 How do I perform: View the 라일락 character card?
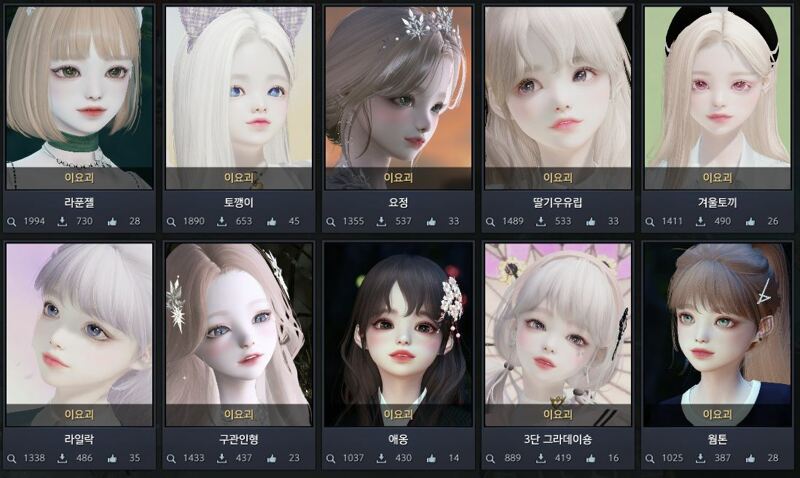(x=80, y=332)
